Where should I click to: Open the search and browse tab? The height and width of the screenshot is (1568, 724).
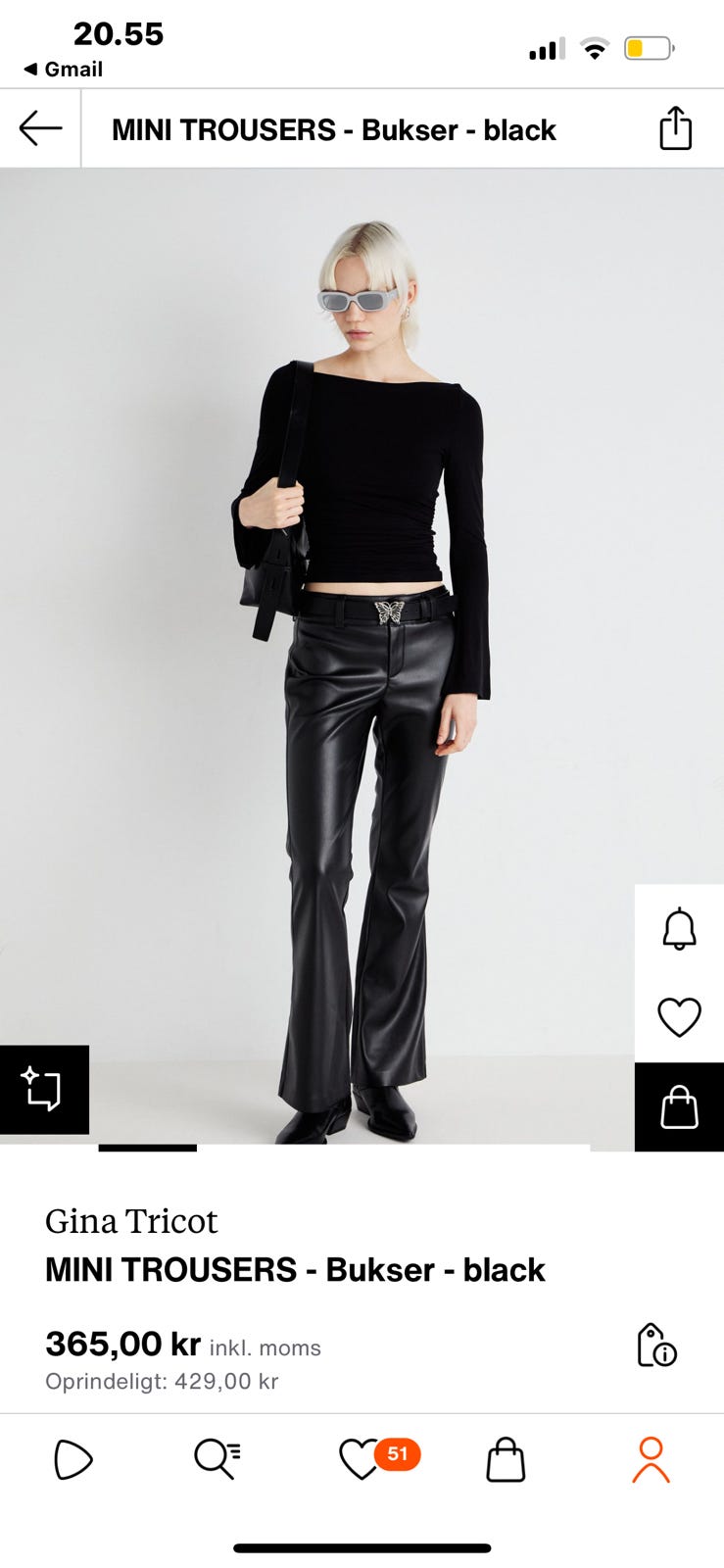(217, 1459)
